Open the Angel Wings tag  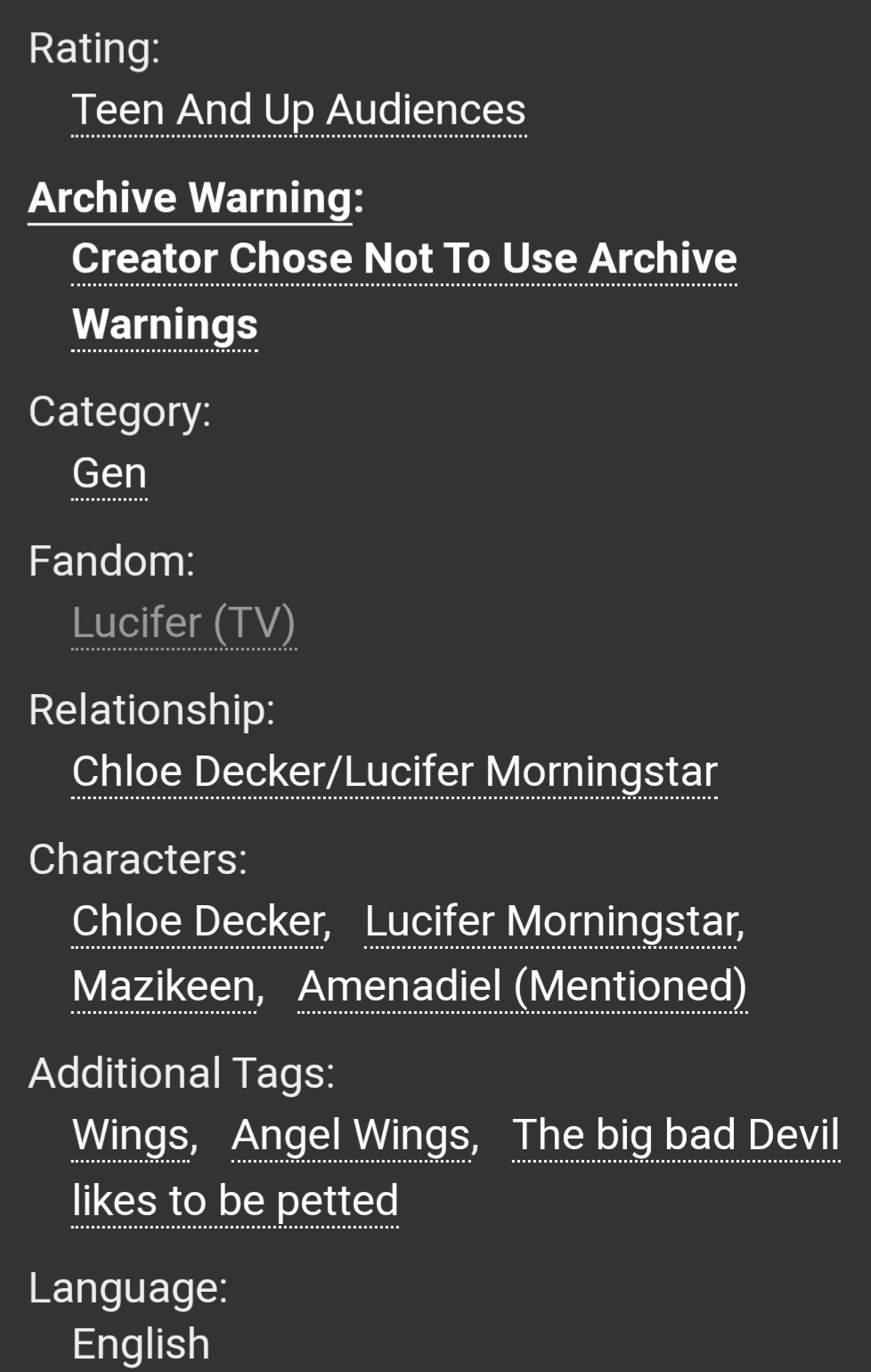[x=354, y=1136]
